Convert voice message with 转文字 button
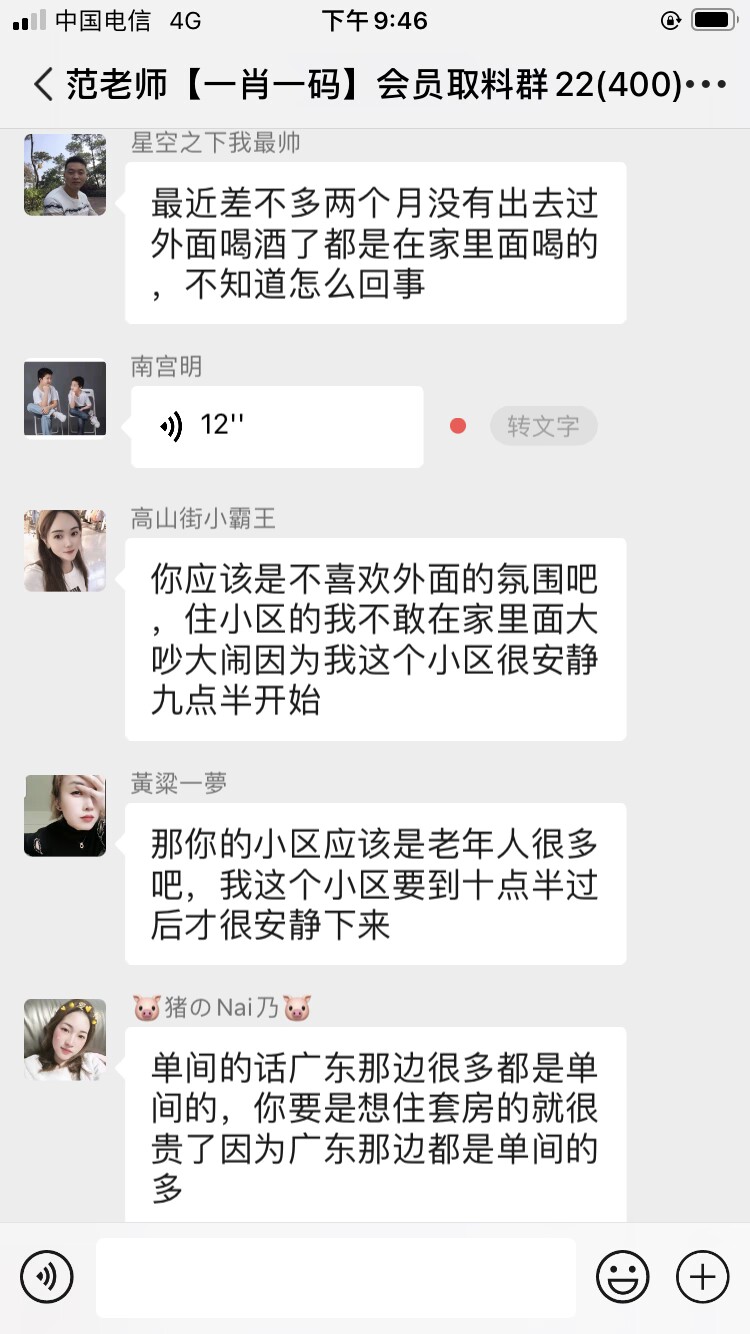Screen dimensions: 750x1334 (543, 426)
